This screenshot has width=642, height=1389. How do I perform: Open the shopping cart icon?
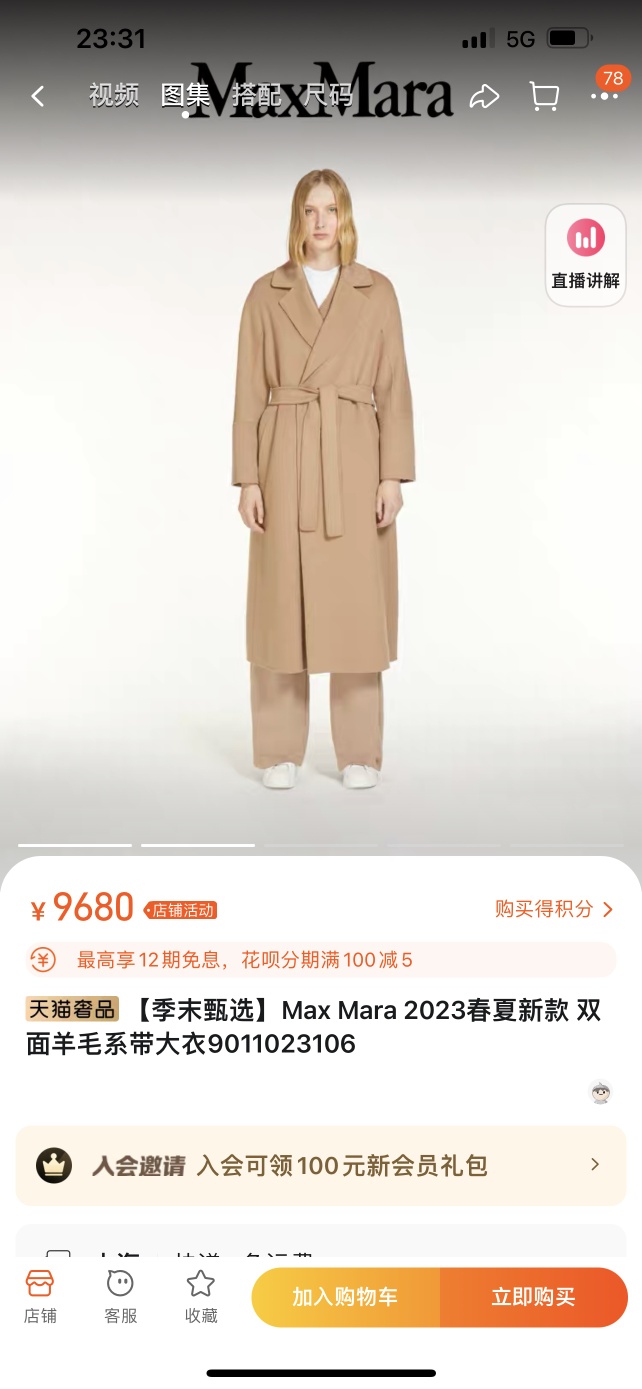(544, 96)
